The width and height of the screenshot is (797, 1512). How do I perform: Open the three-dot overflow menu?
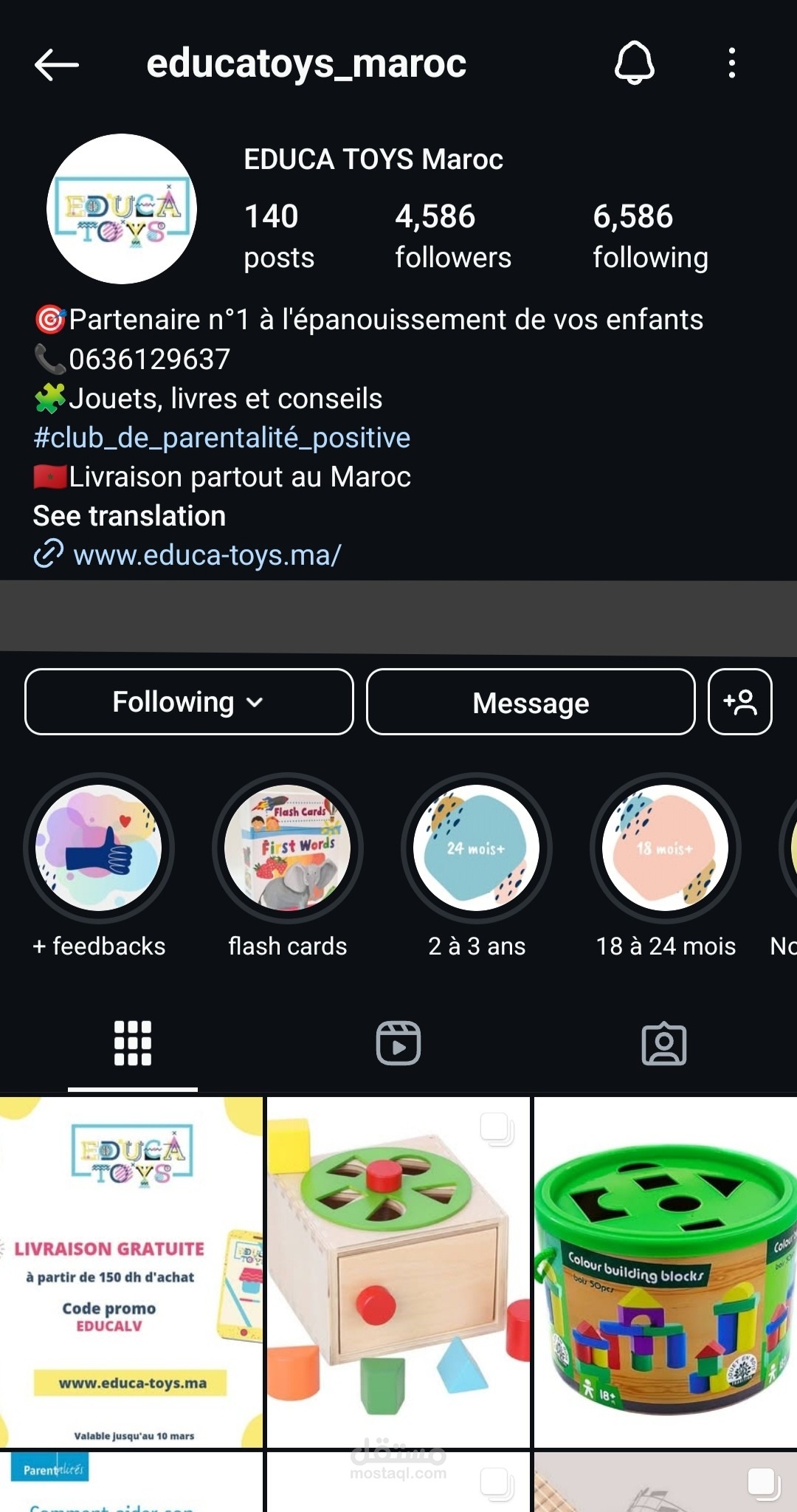pyautogui.click(x=731, y=63)
